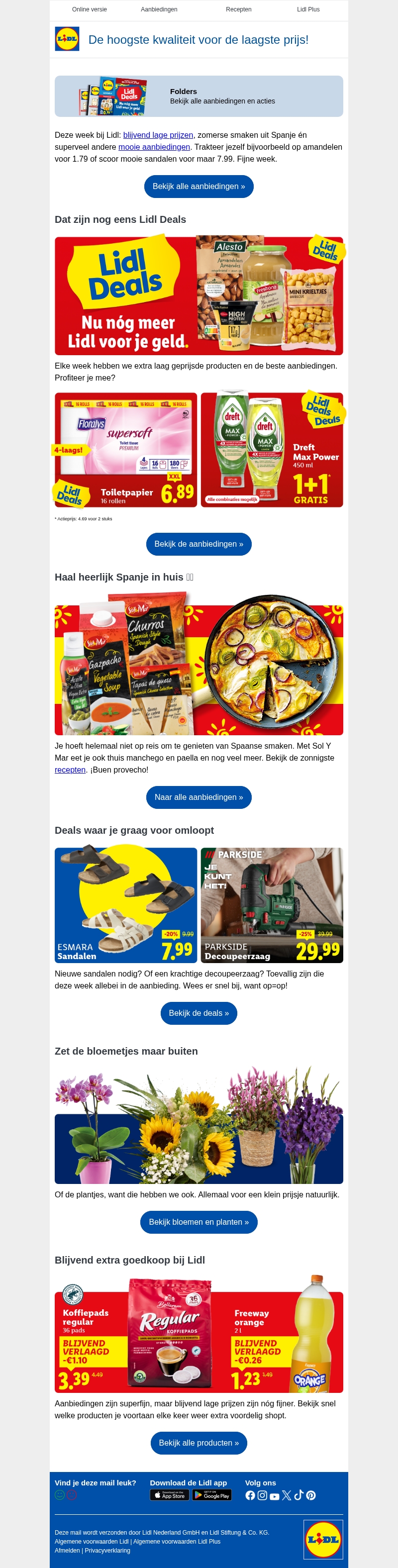
Task: Tap the 'Bekijk alle aanbiedingen' button
Action: [199, 186]
